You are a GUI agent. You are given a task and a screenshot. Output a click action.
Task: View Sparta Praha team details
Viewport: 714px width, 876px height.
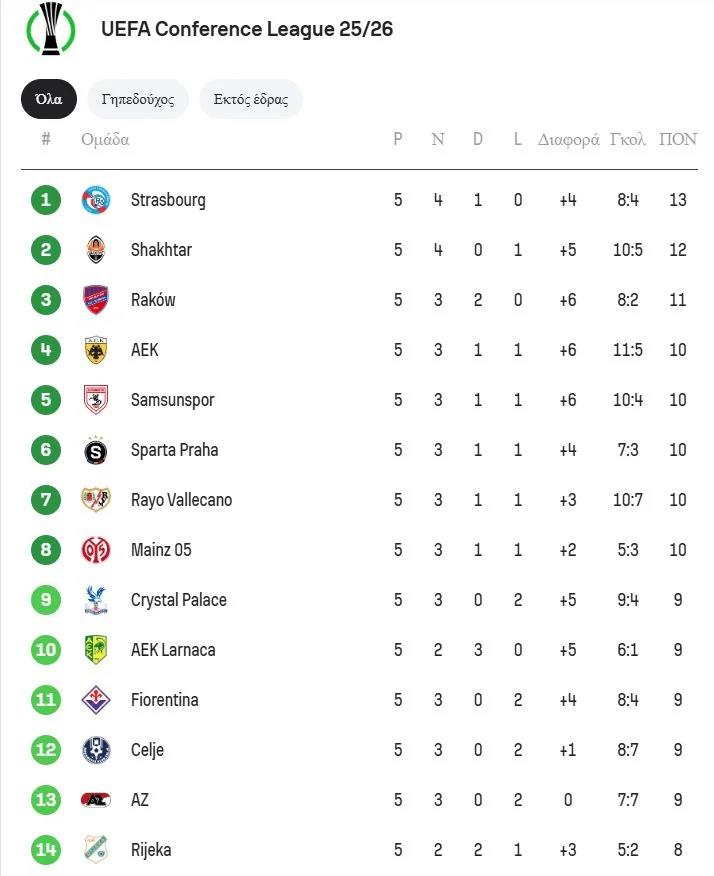[174, 450]
